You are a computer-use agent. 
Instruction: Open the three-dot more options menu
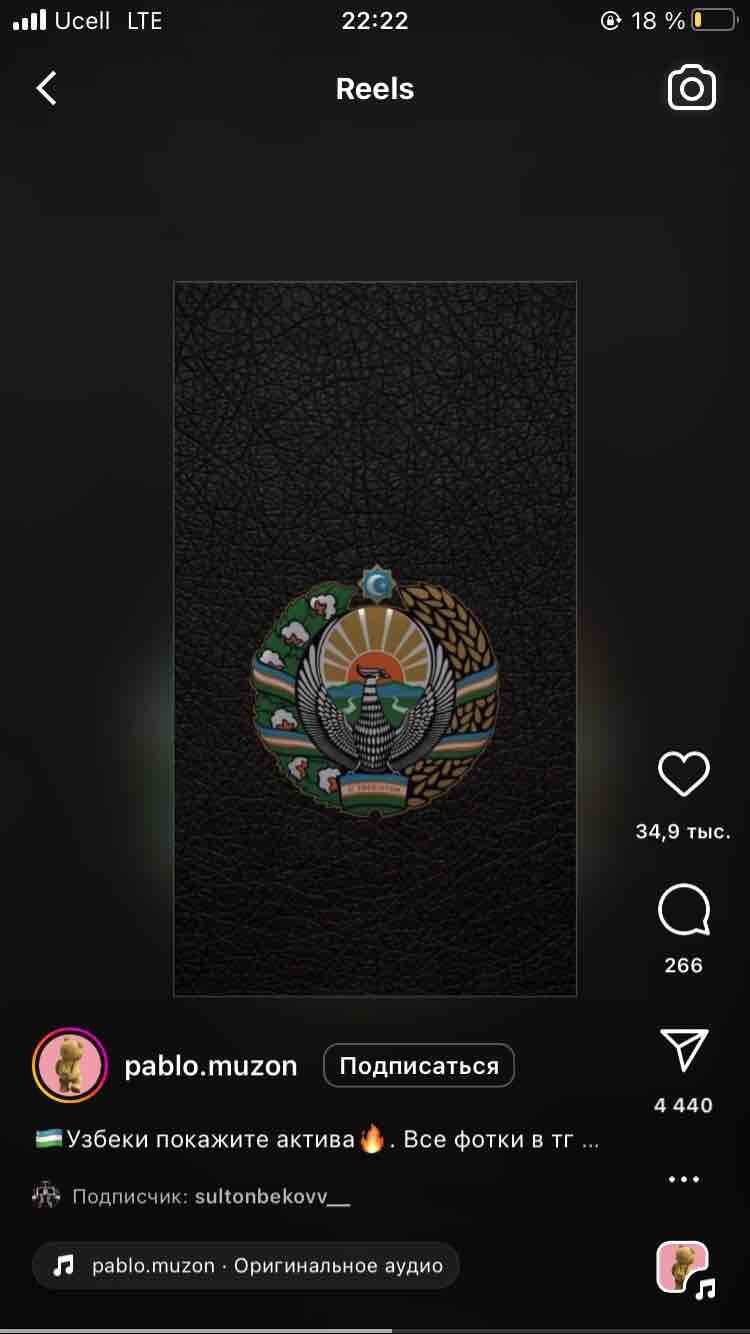tap(684, 1179)
